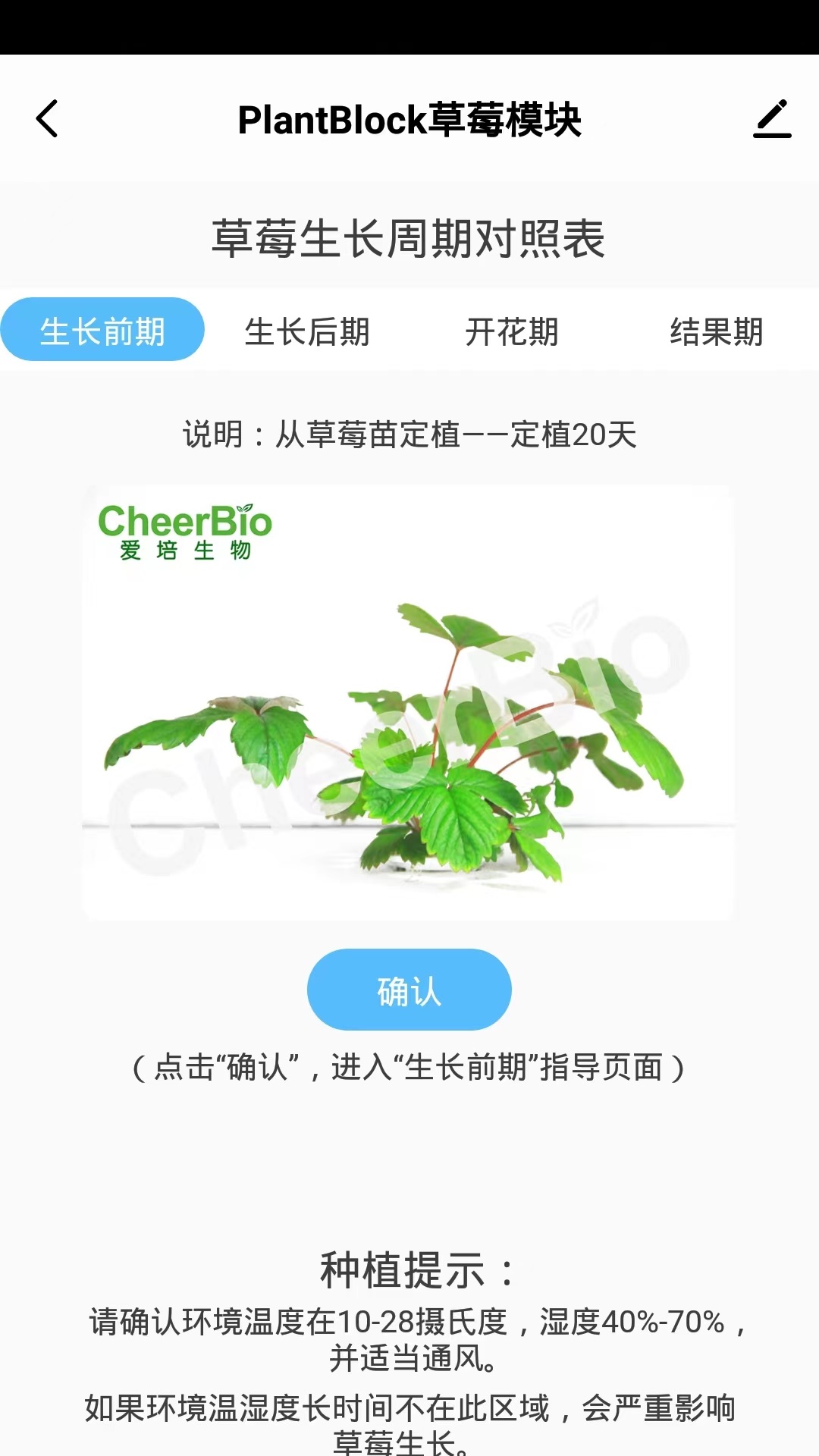Select the 结果期 tab

click(x=717, y=331)
